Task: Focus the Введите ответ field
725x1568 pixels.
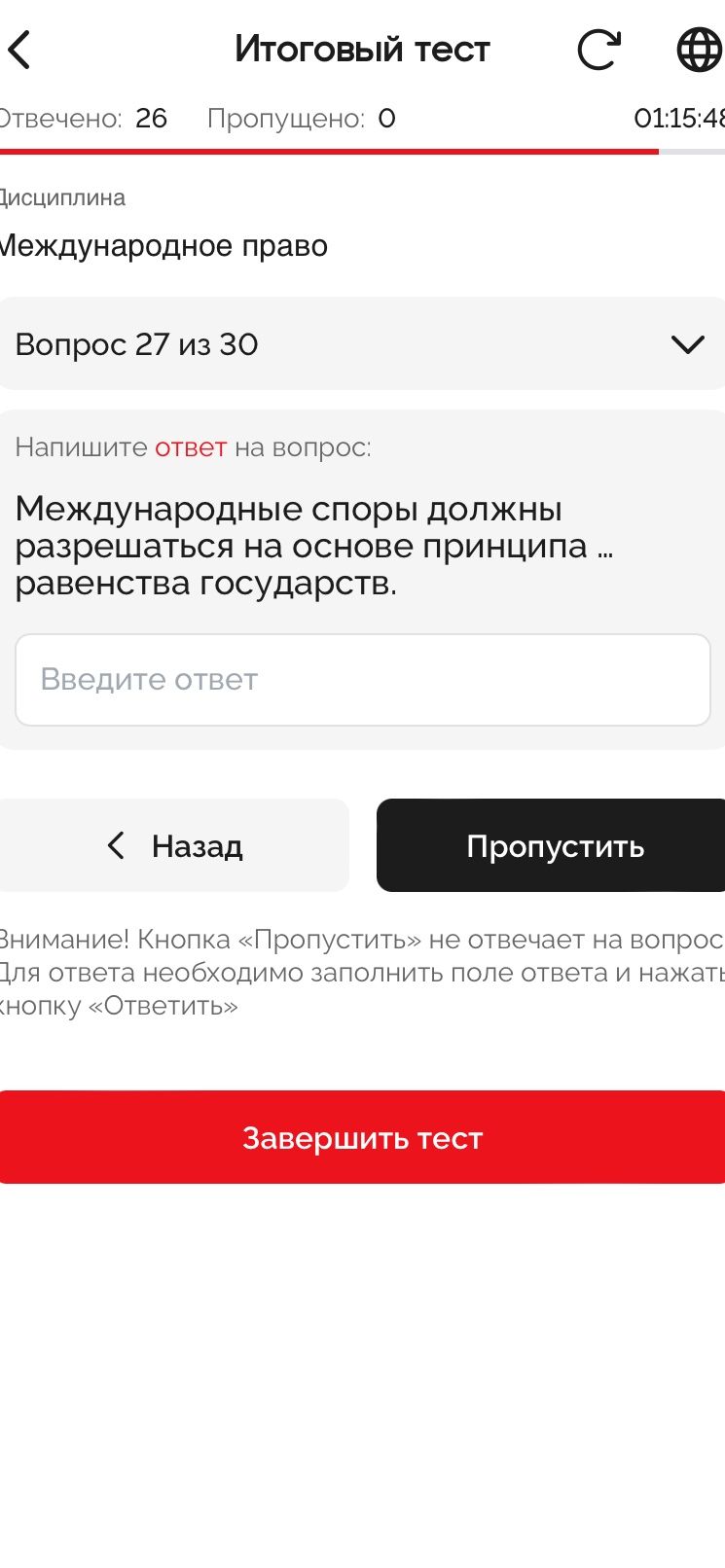Action: pyautogui.click(x=363, y=680)
